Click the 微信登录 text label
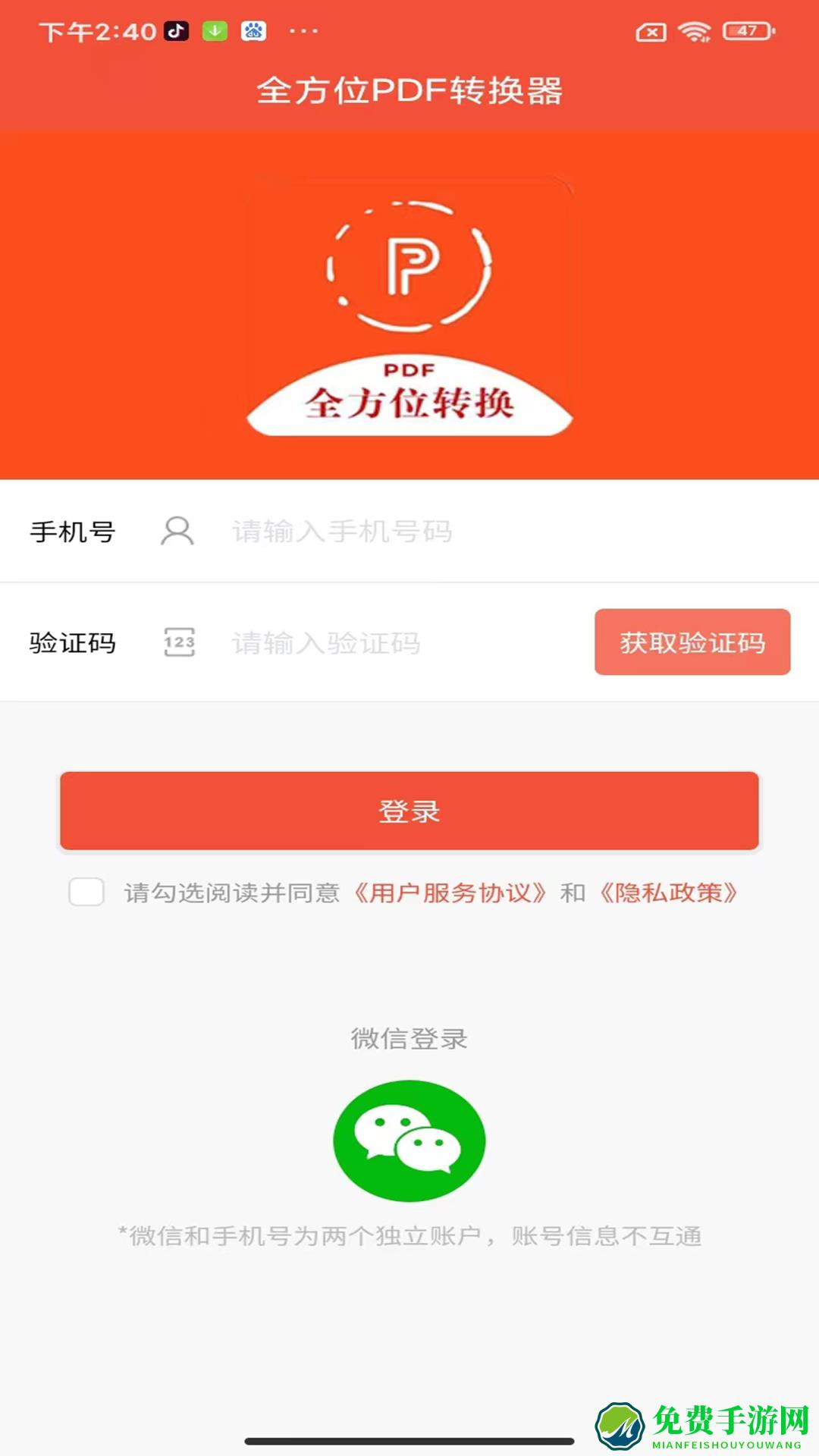This screenshot has height=1456, width=819. point(409,1038)
